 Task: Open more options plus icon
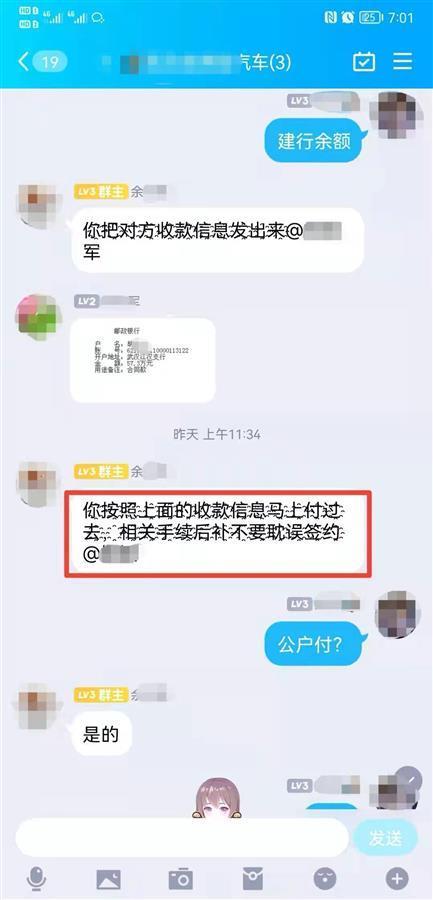pyautogui.click(x=397, y=879)
